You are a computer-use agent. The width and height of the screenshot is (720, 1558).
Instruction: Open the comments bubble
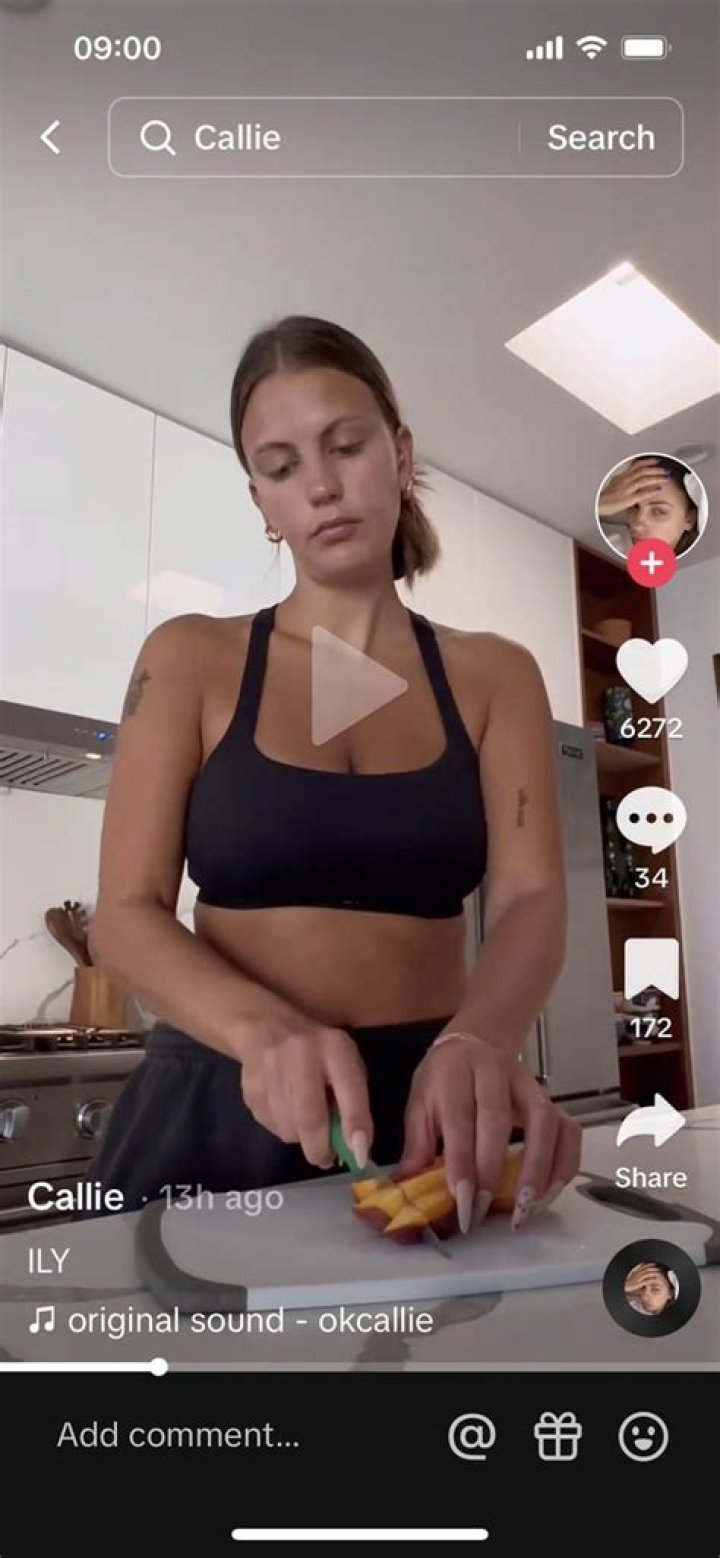point(651,820)
